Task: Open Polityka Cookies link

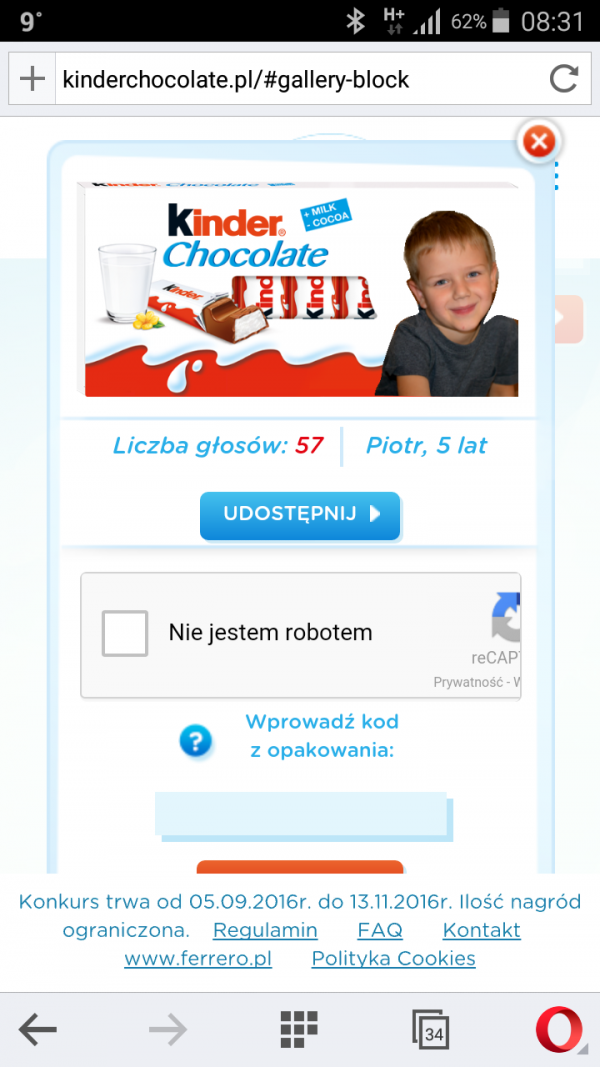Action: (393, 959)
